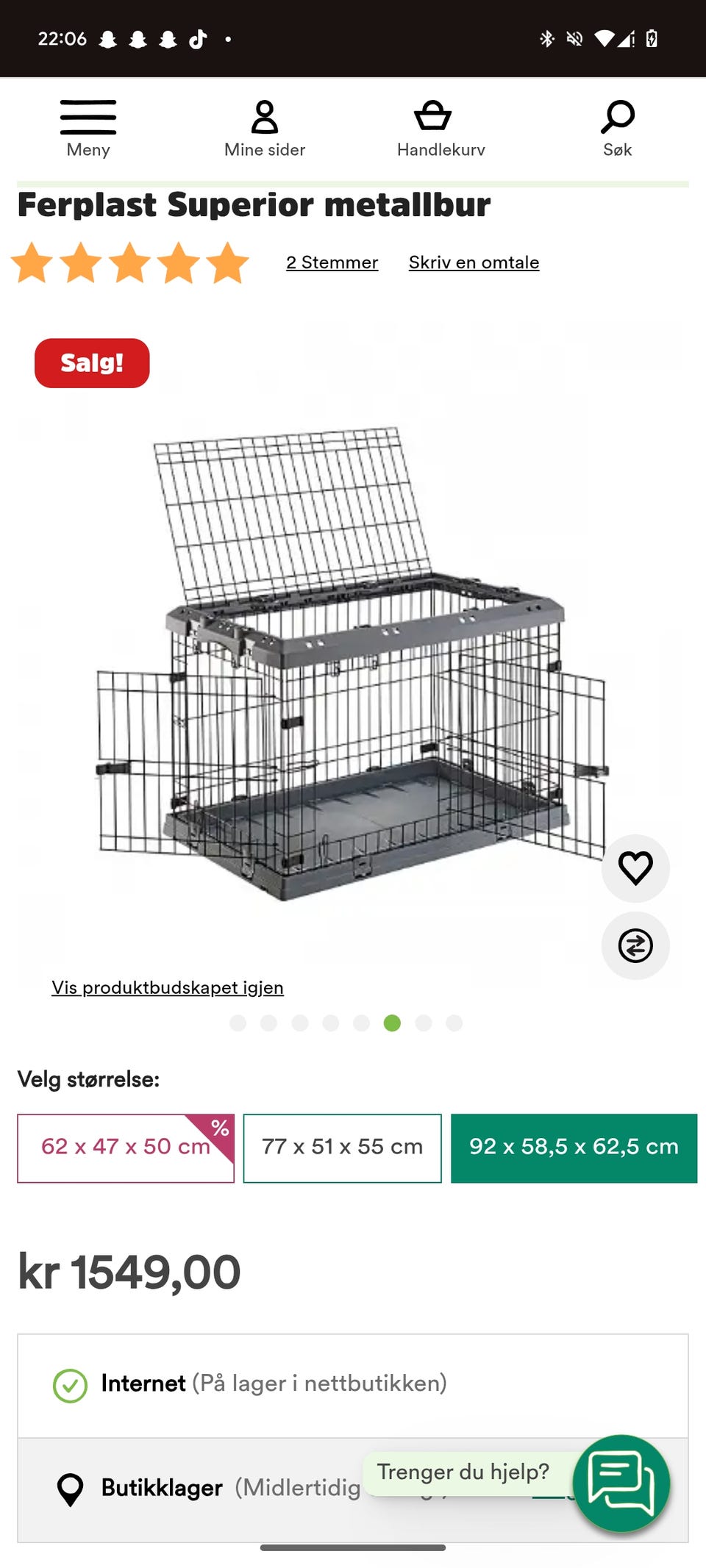The width and height of the screenshot is (706, 1568).
Task: Open Skriv en omtale link
Action: point(473,262)
